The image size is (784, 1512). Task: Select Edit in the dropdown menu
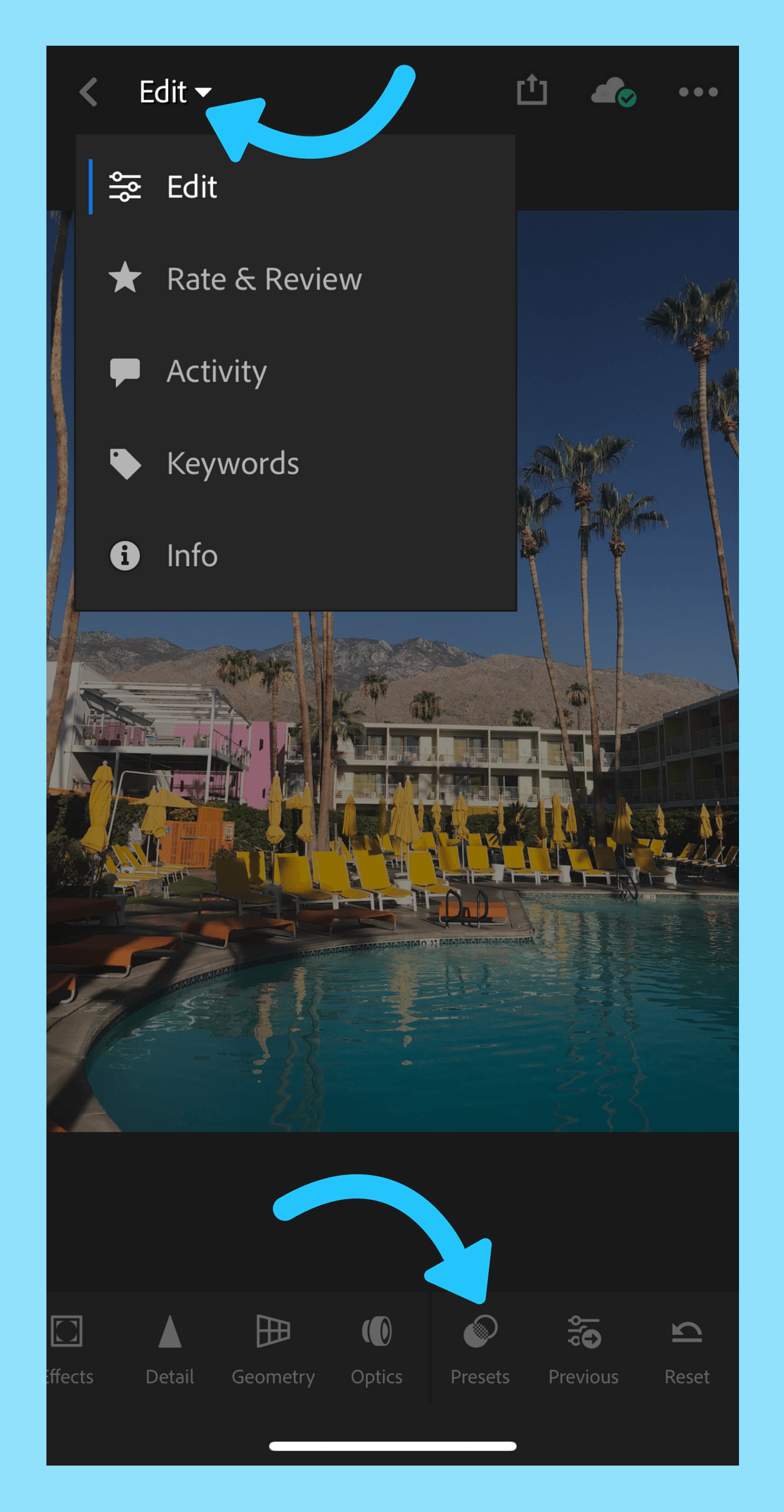tap(191, 187)
